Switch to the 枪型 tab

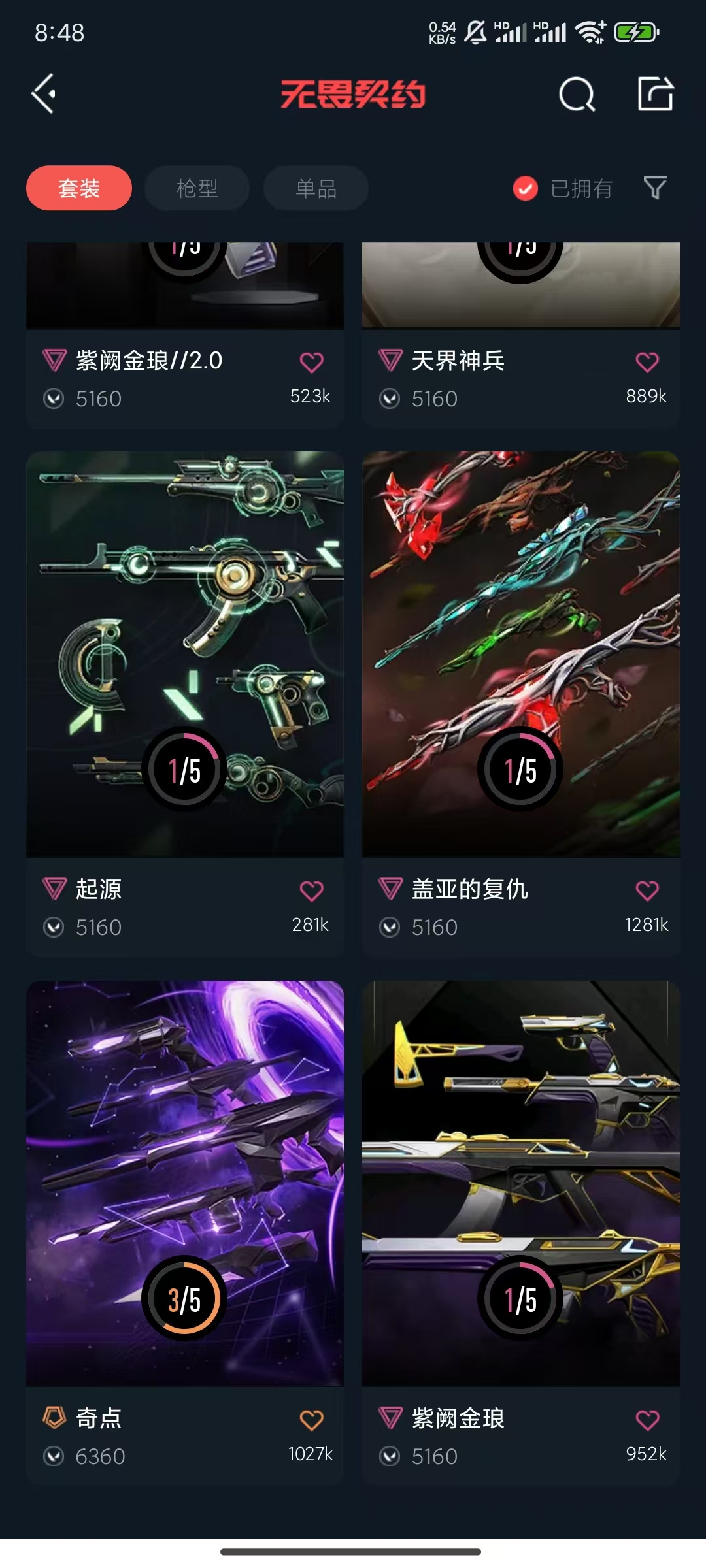[197, 188]
